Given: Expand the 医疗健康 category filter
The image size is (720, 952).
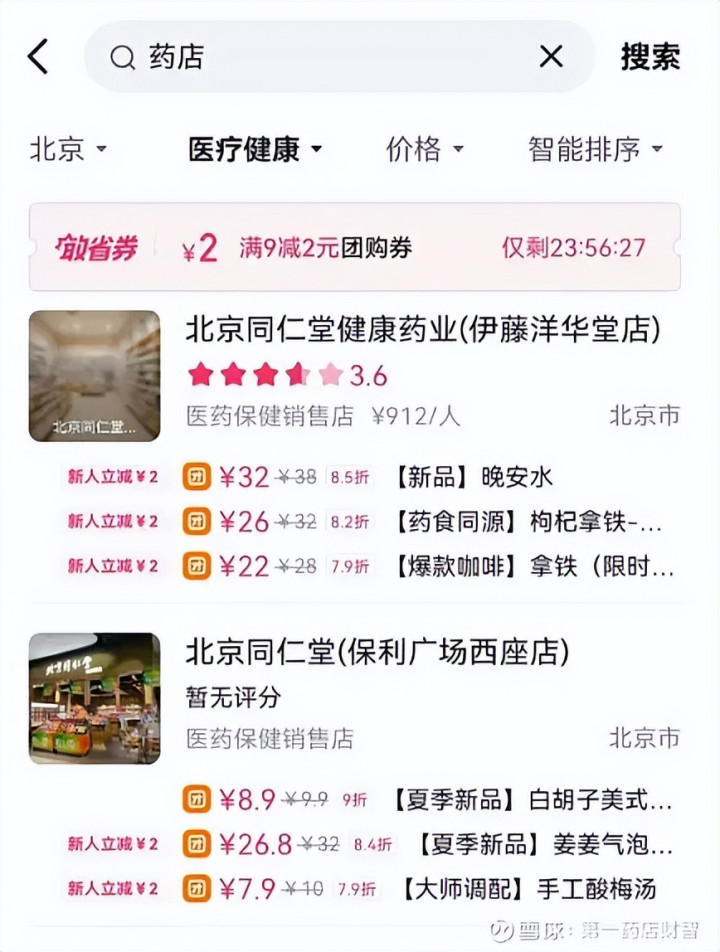Looking at the screenshot, I should (255, 150).
